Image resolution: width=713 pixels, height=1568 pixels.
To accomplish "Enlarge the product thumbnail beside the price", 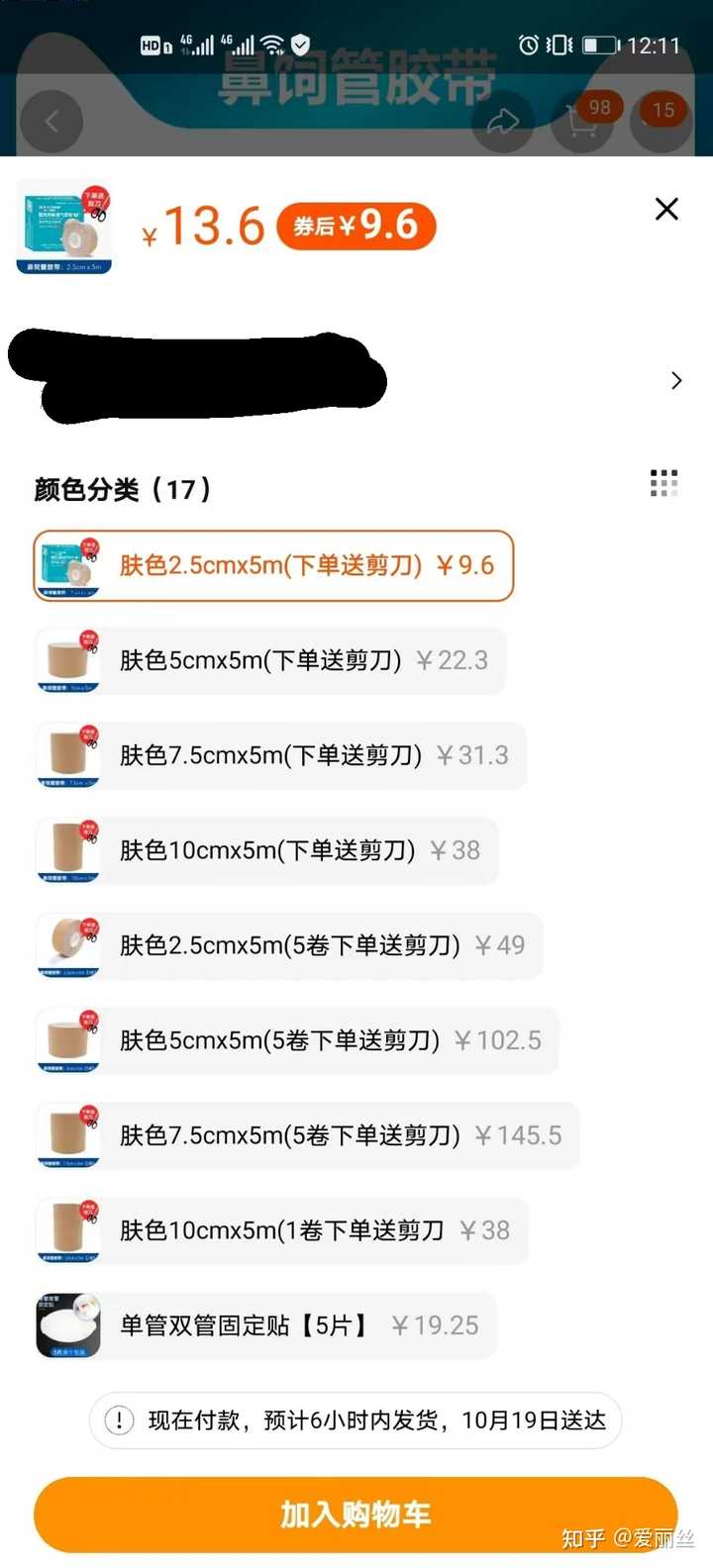I will pos(64,229).
